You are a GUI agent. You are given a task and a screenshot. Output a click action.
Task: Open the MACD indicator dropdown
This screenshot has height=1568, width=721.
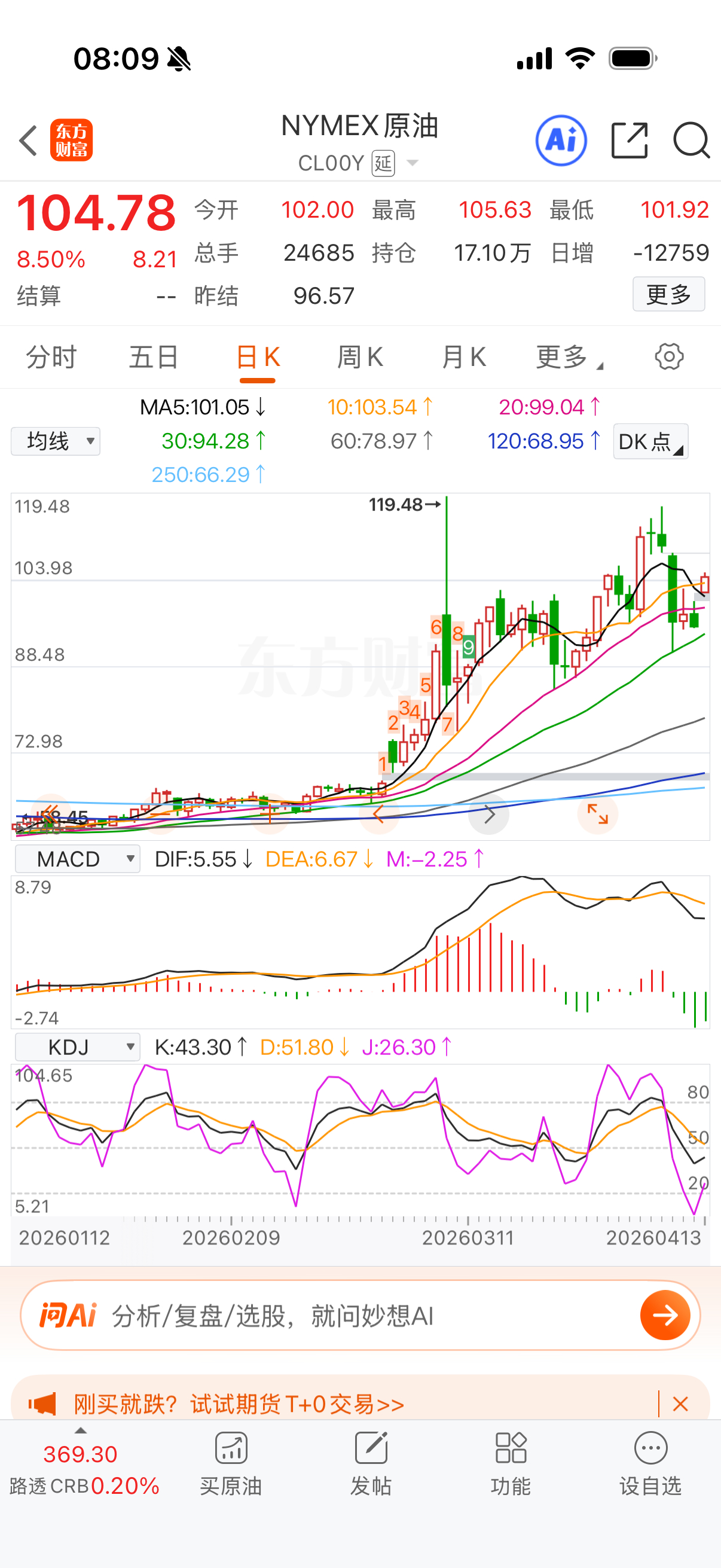click(77, 858)
